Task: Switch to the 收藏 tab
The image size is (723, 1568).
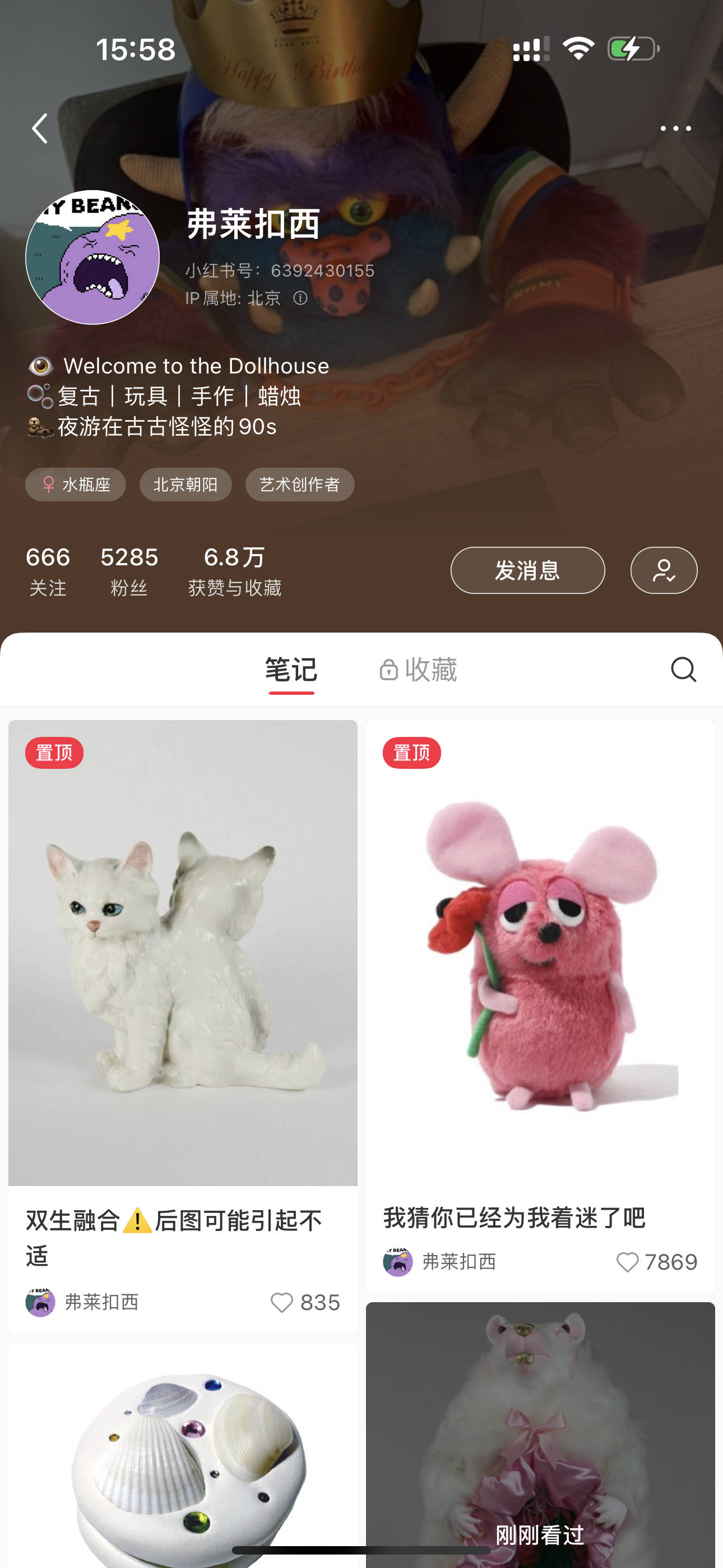Action: 419,670
